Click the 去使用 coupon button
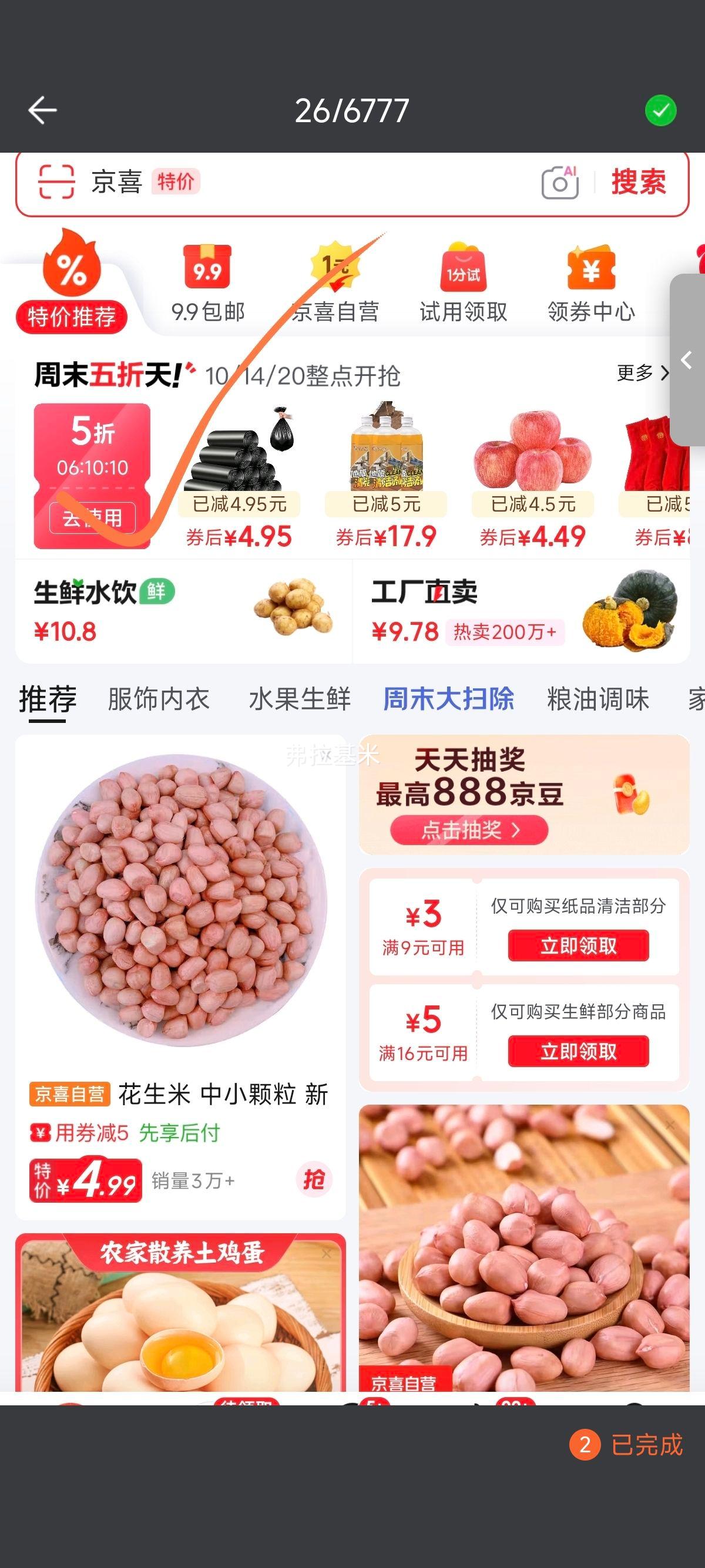705x1568 pixels. coord(93,518)
